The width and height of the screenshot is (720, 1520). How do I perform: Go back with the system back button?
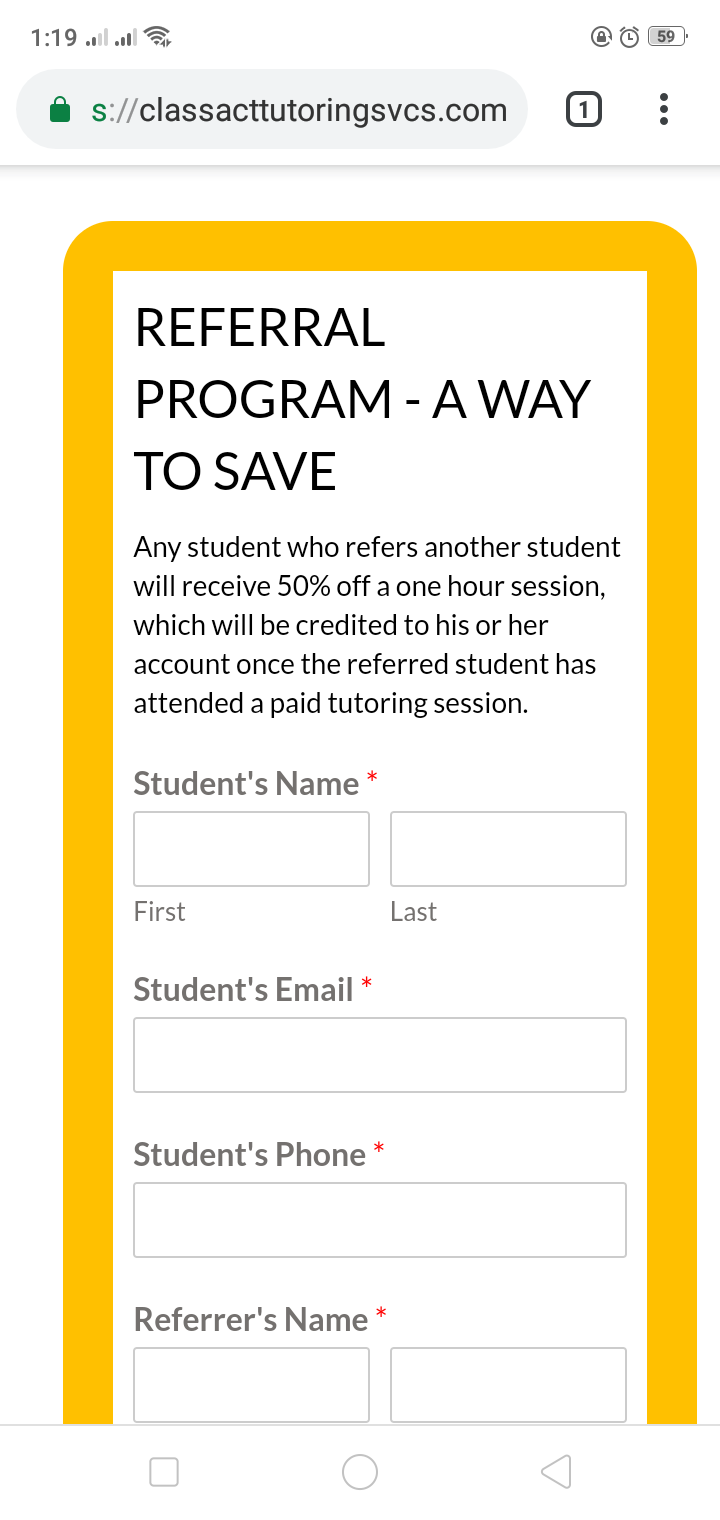556,1471
